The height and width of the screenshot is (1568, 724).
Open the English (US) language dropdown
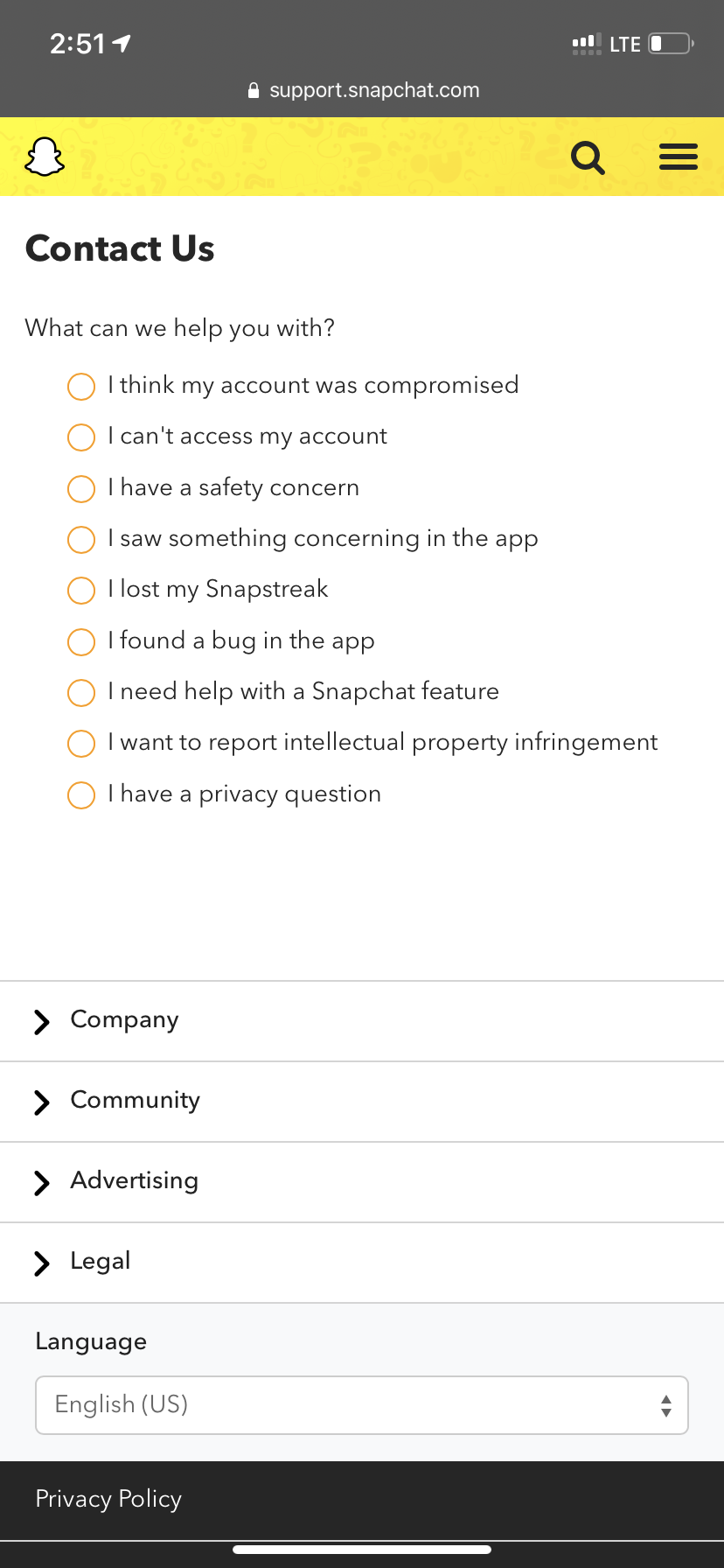(x=362, y=1405)
